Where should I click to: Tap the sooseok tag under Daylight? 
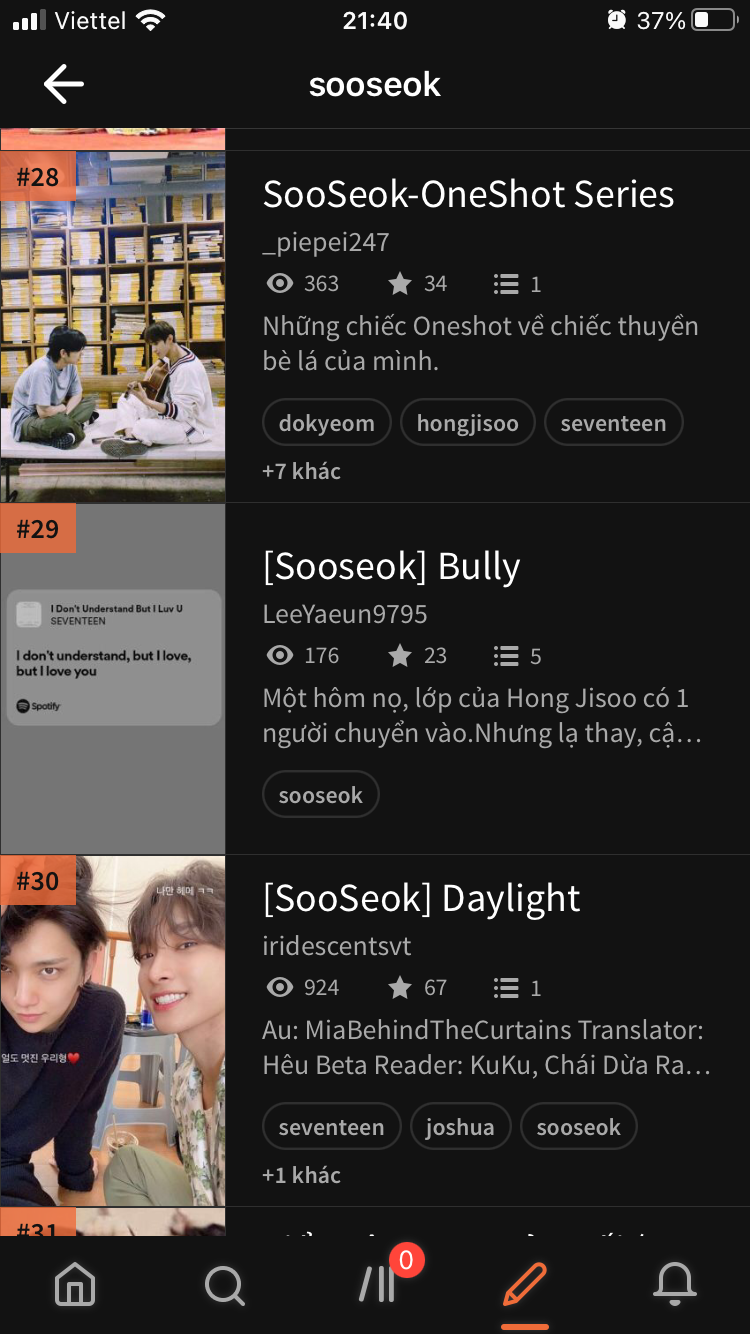point(579,1127)
